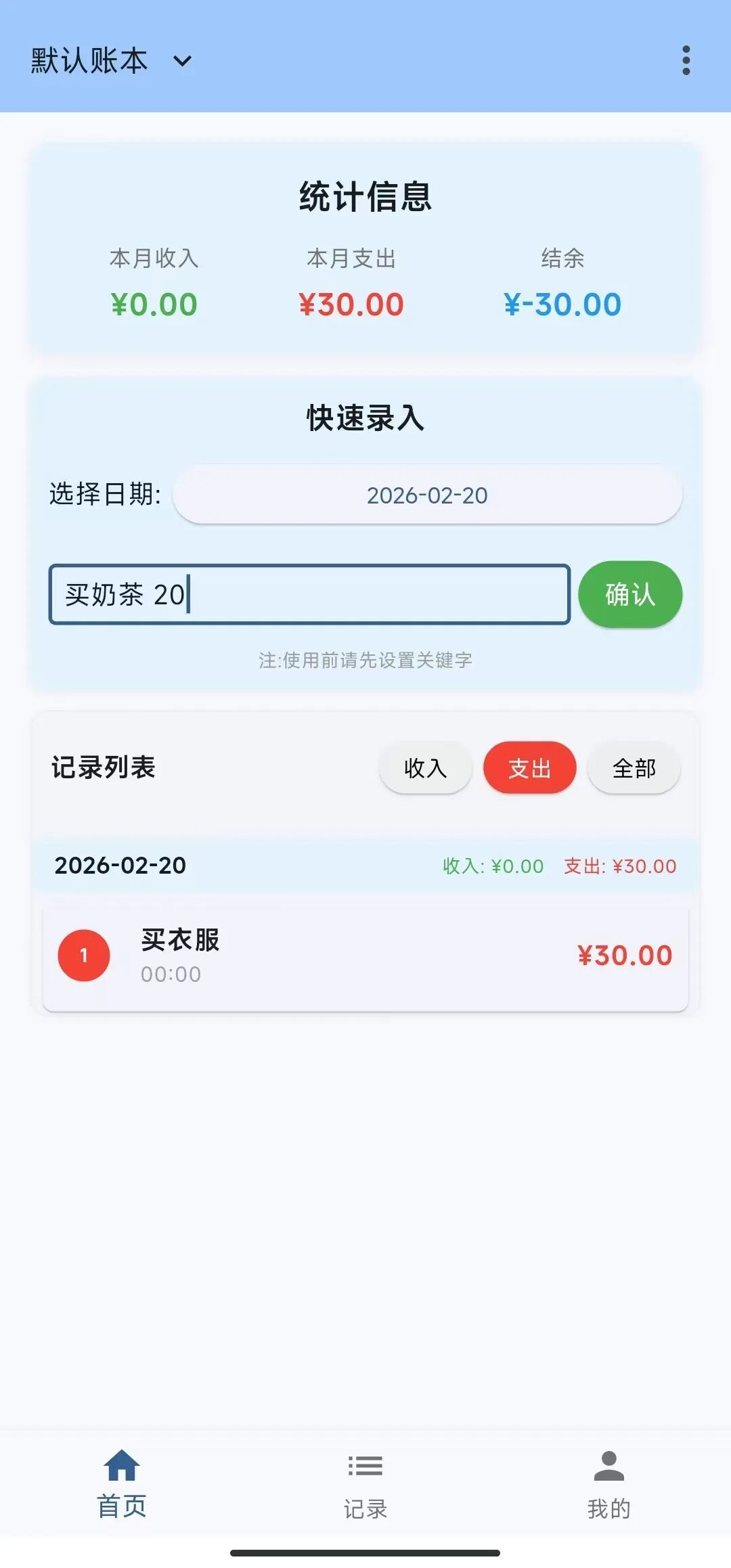The image size is (731, 1568).
Task: Open the date picker showing 2026-02-20
Action: pos(427,496)
